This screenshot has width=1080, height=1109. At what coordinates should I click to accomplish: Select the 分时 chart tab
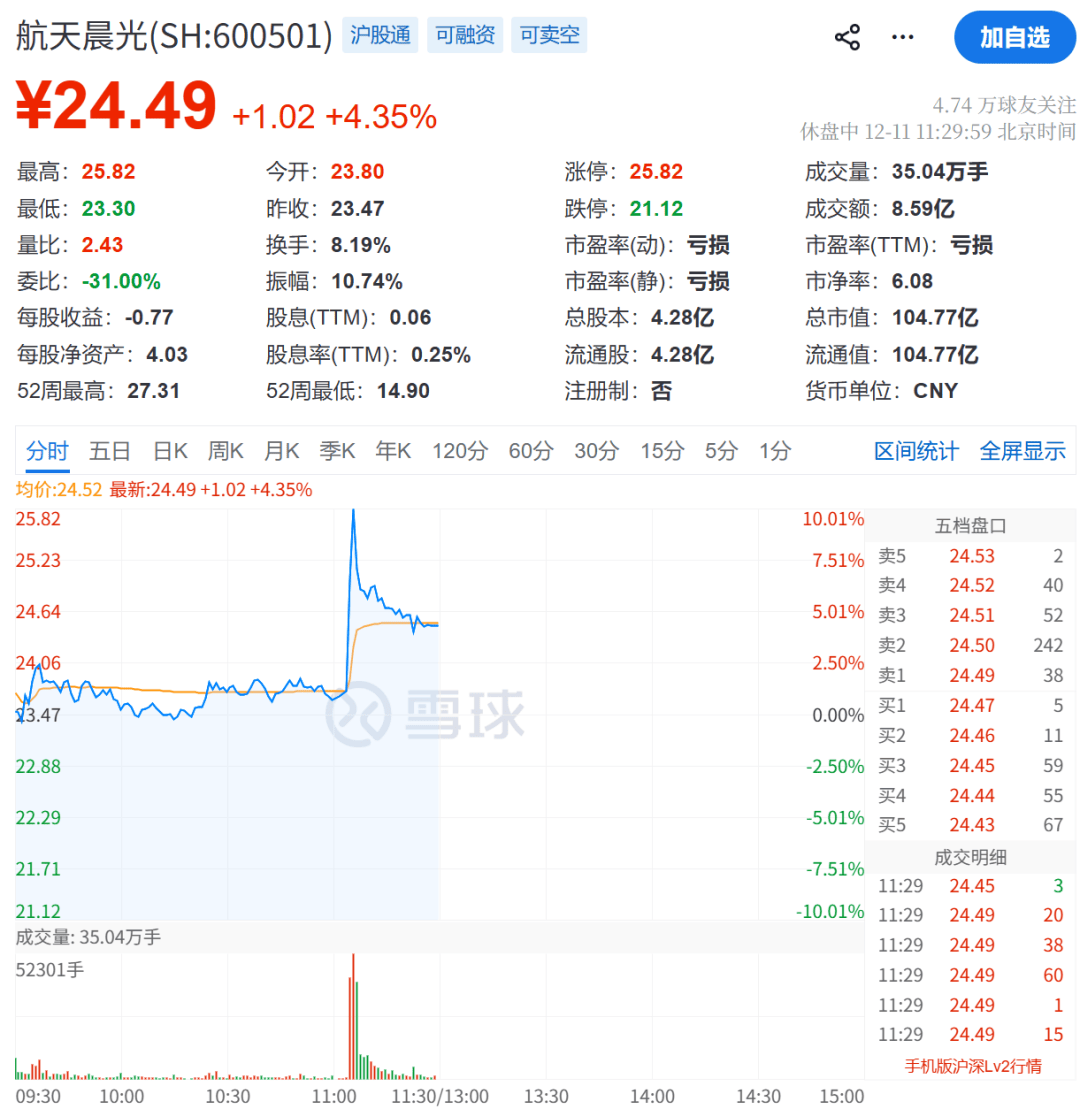[46, 452]
